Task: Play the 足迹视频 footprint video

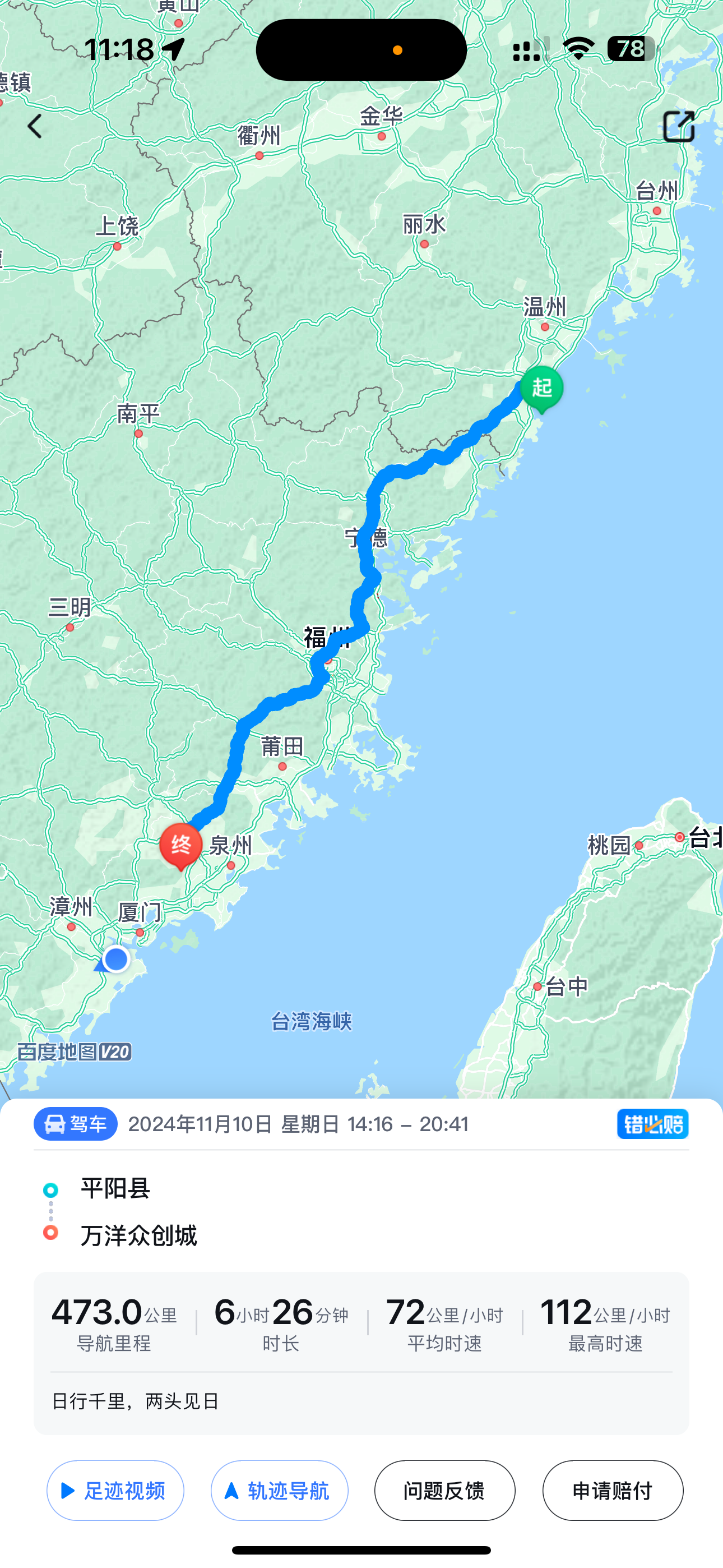Action: pyautogui.click(x=115, y=1491)
